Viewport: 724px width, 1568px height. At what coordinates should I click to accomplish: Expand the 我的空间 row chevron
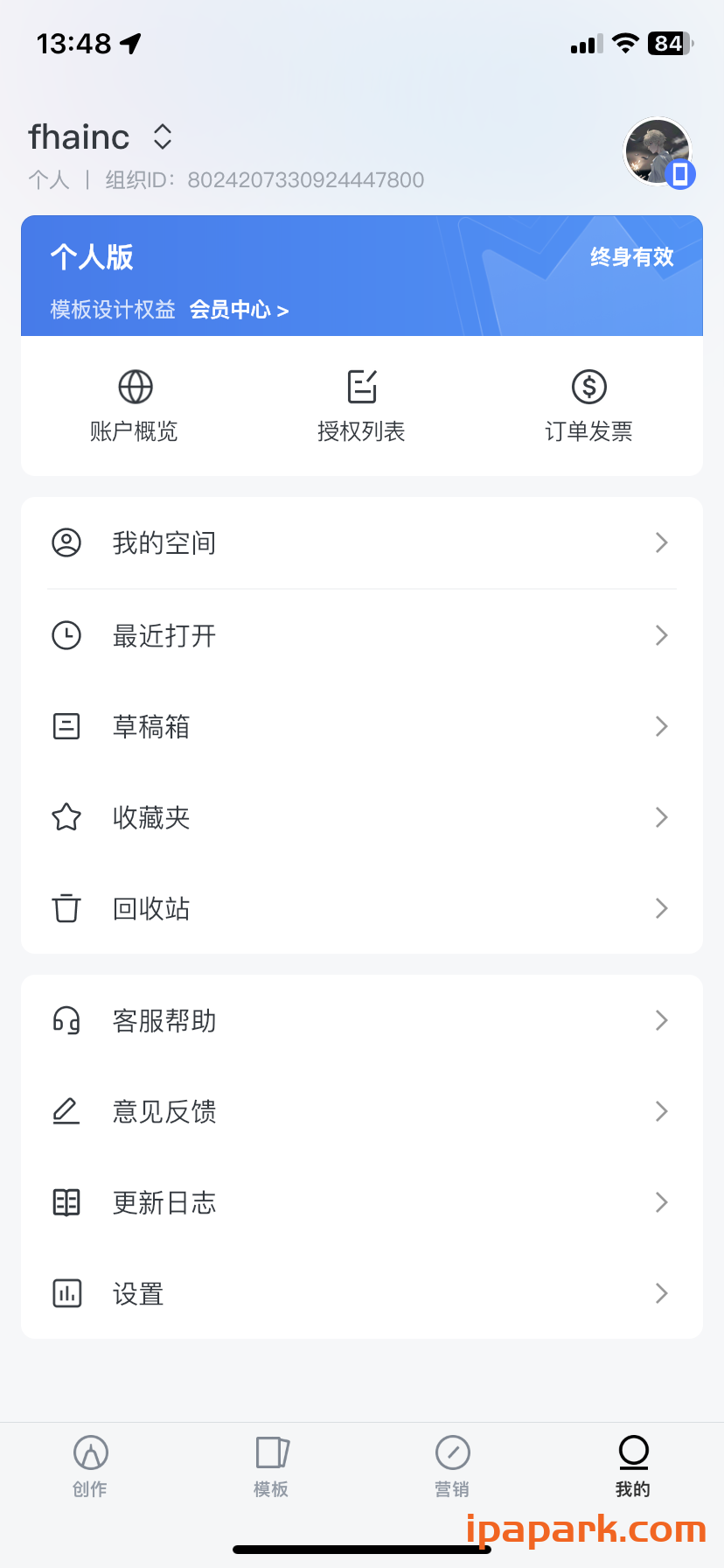[662, 542]
